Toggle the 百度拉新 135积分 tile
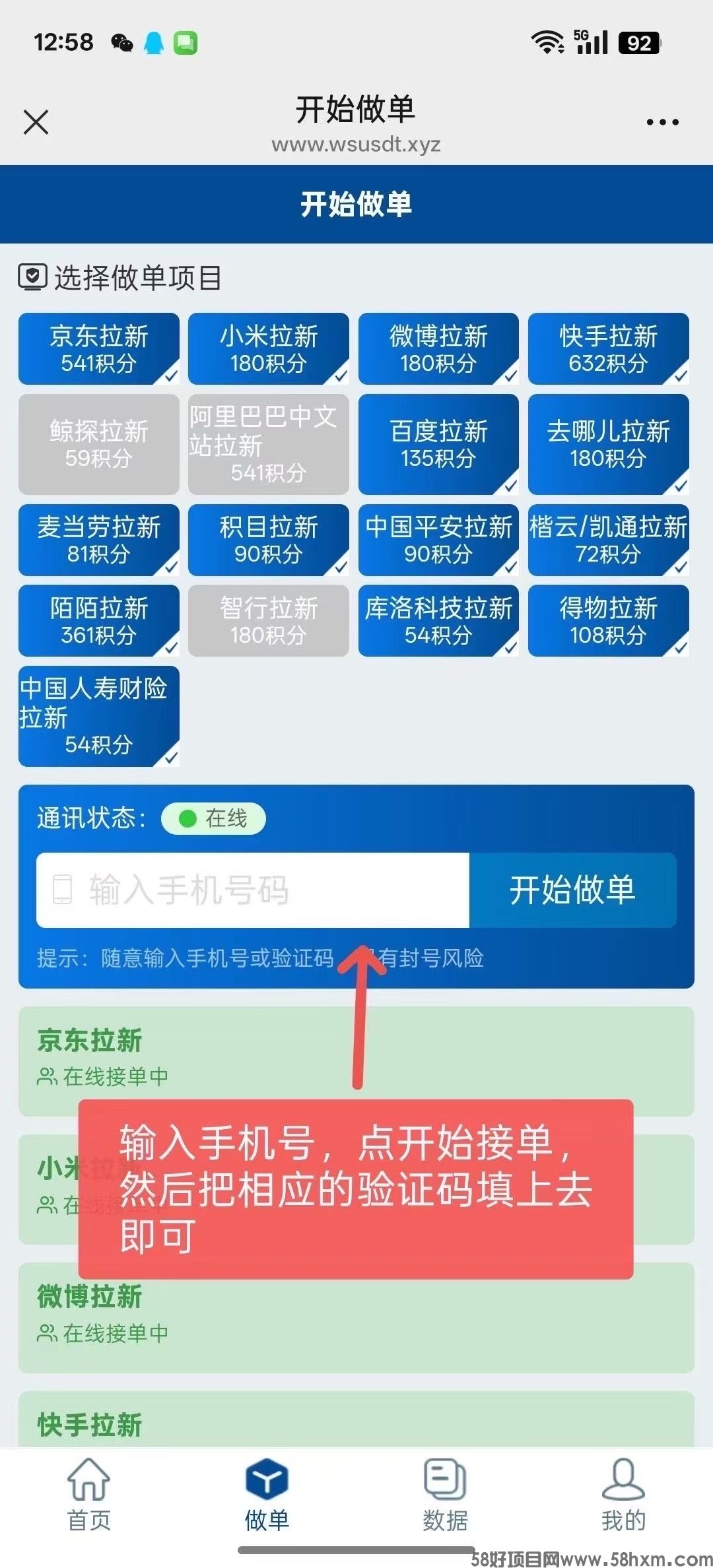Screen dimensions: 713x1568 (x=438, y=444)
